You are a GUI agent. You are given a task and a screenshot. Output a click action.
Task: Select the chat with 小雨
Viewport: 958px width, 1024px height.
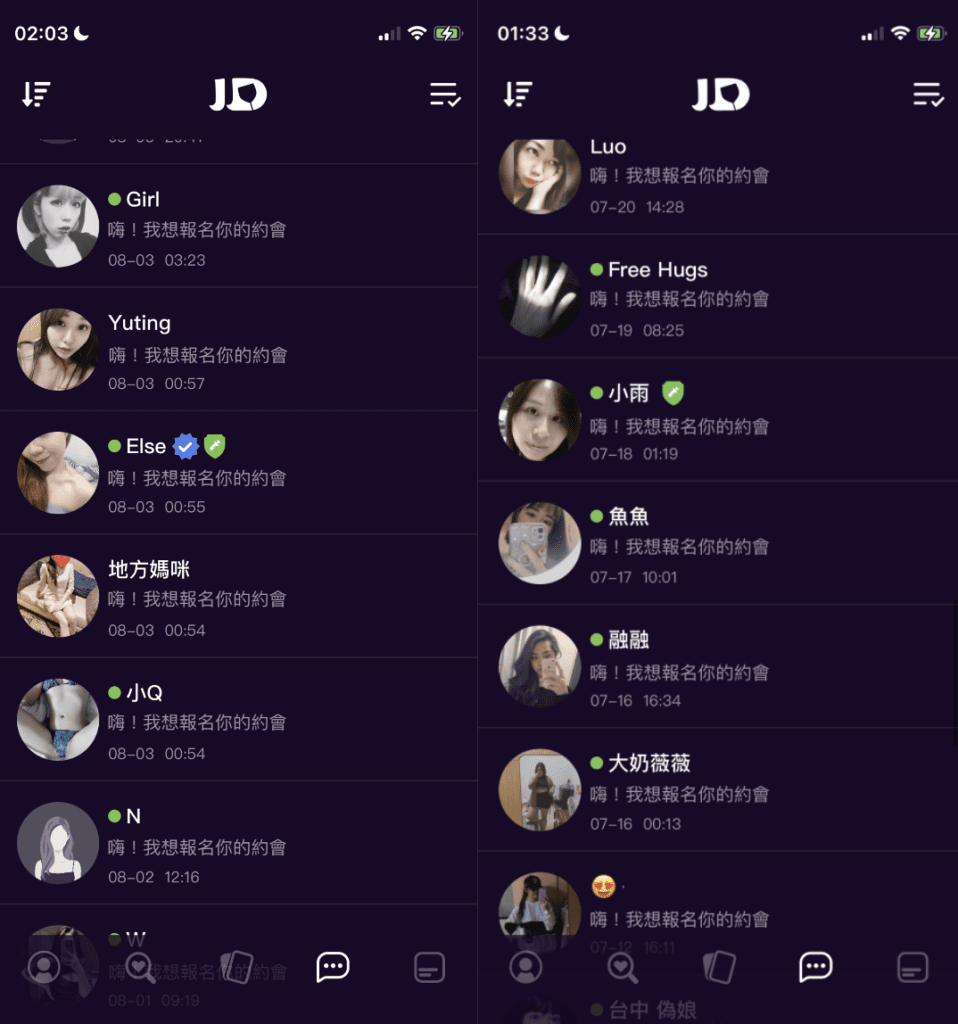point(718,421)
